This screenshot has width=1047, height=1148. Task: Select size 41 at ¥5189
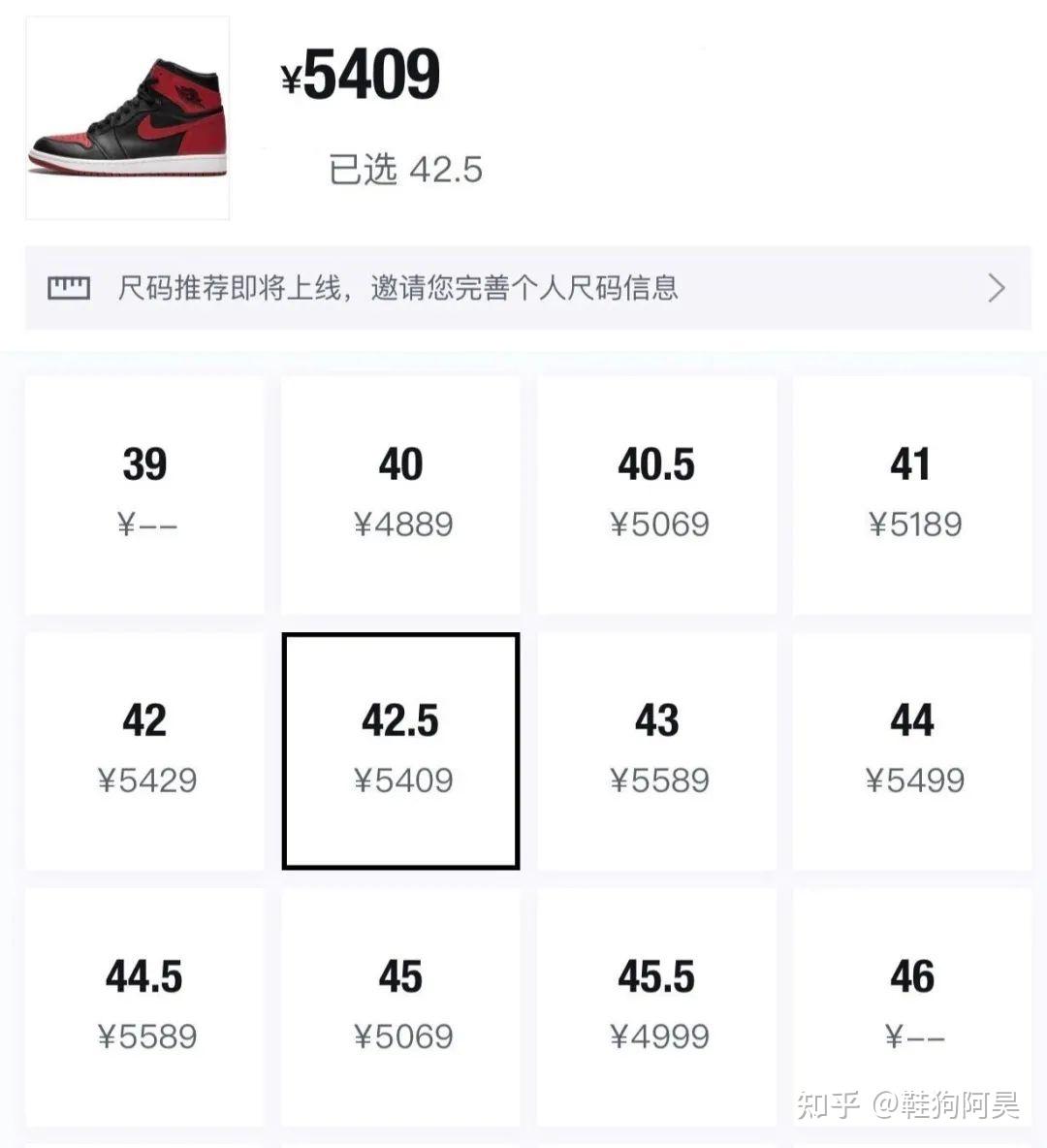[912, 494]
